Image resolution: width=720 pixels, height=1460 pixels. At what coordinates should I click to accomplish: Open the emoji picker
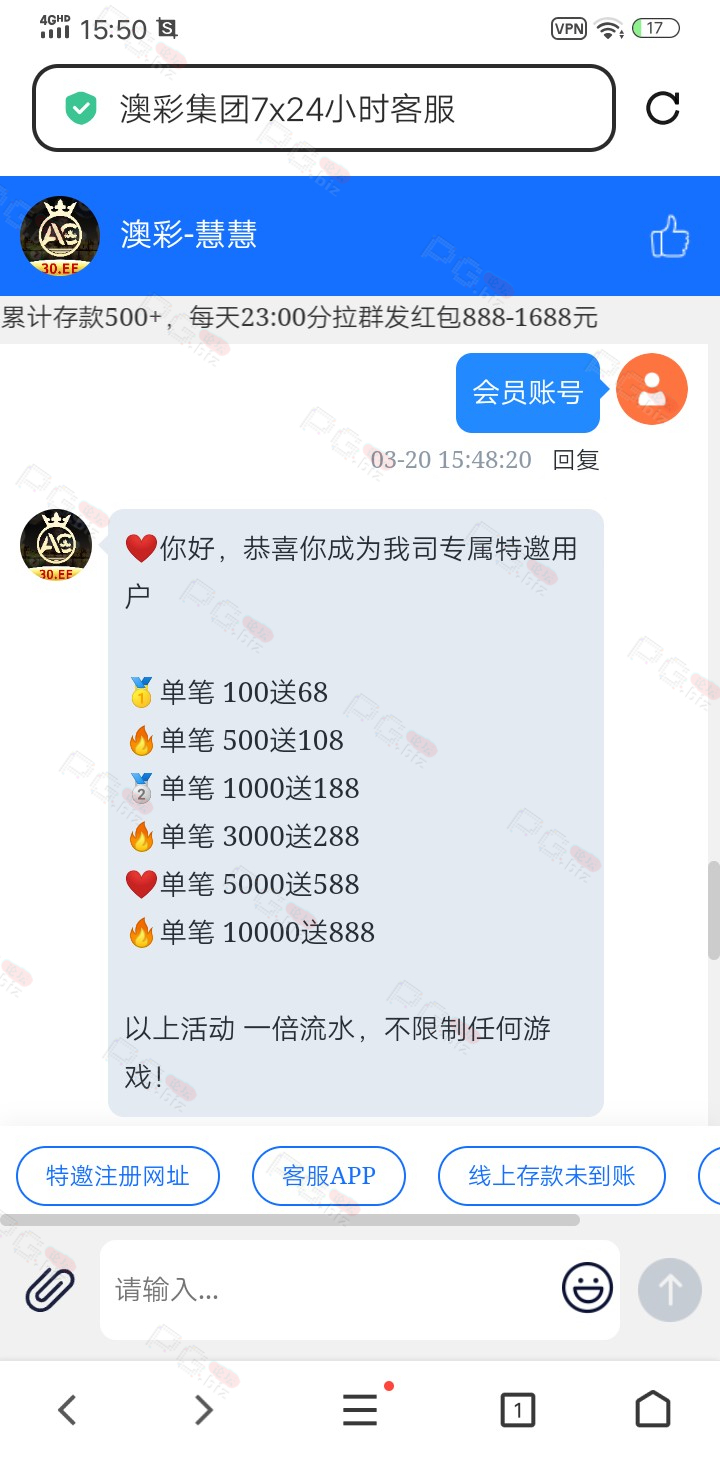coord(587,1288)
